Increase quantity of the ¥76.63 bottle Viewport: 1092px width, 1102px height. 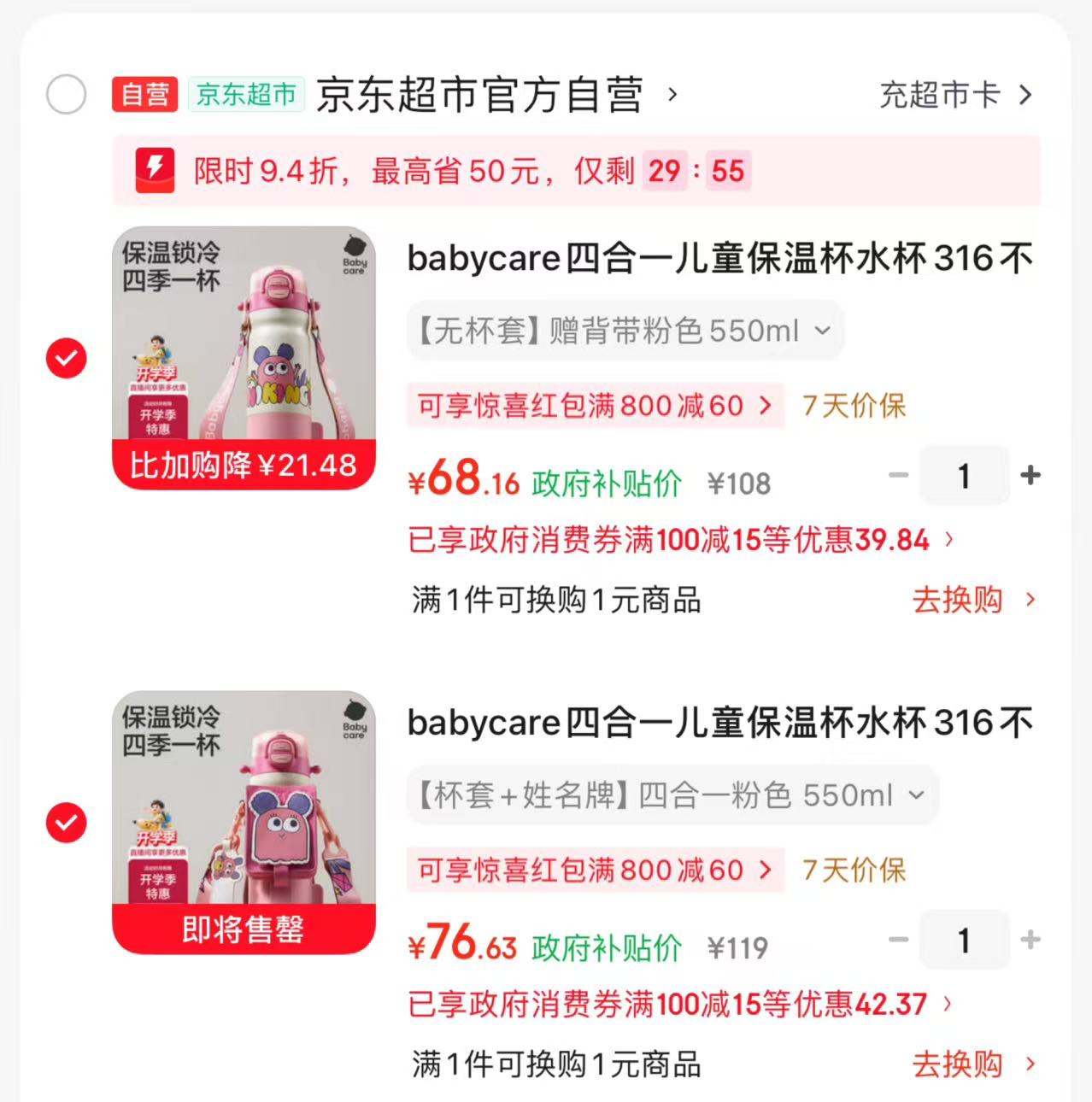pyautogui.click(x=1030, y=940)
